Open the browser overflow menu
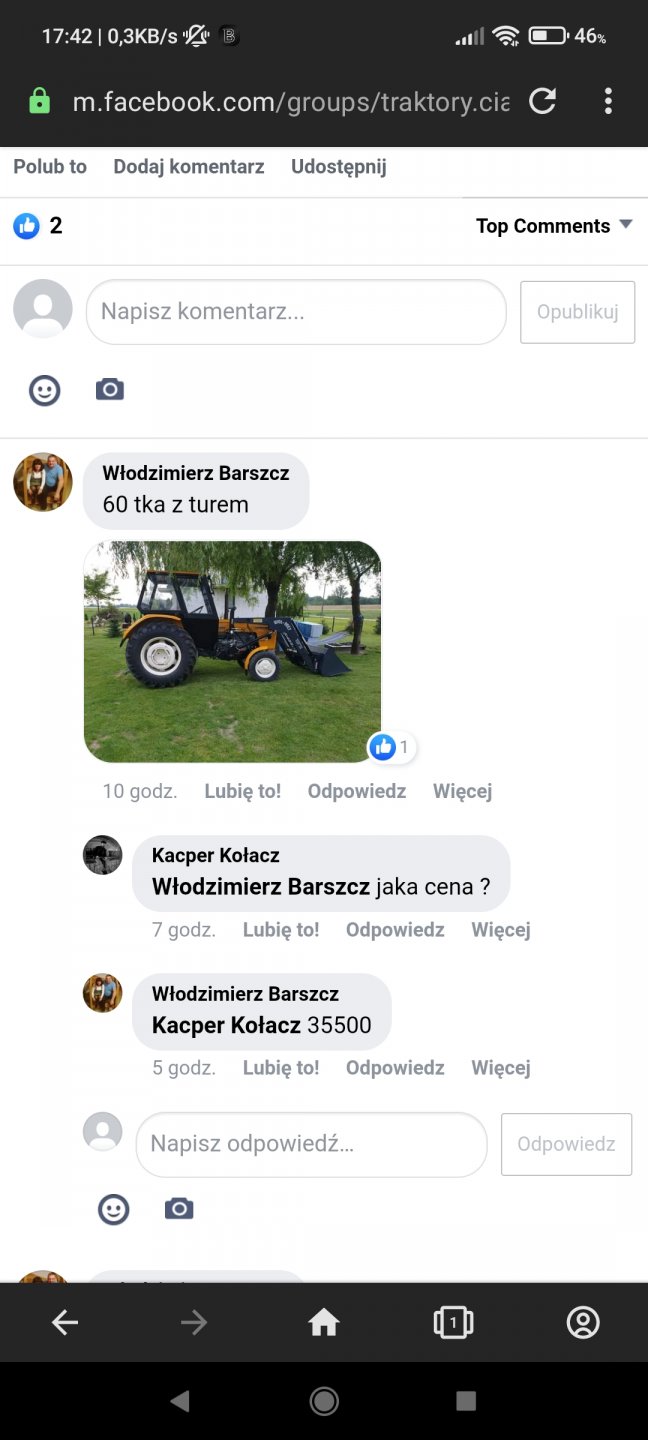The width and height of the screenshot is (648, 1440). tap(608, 101)
